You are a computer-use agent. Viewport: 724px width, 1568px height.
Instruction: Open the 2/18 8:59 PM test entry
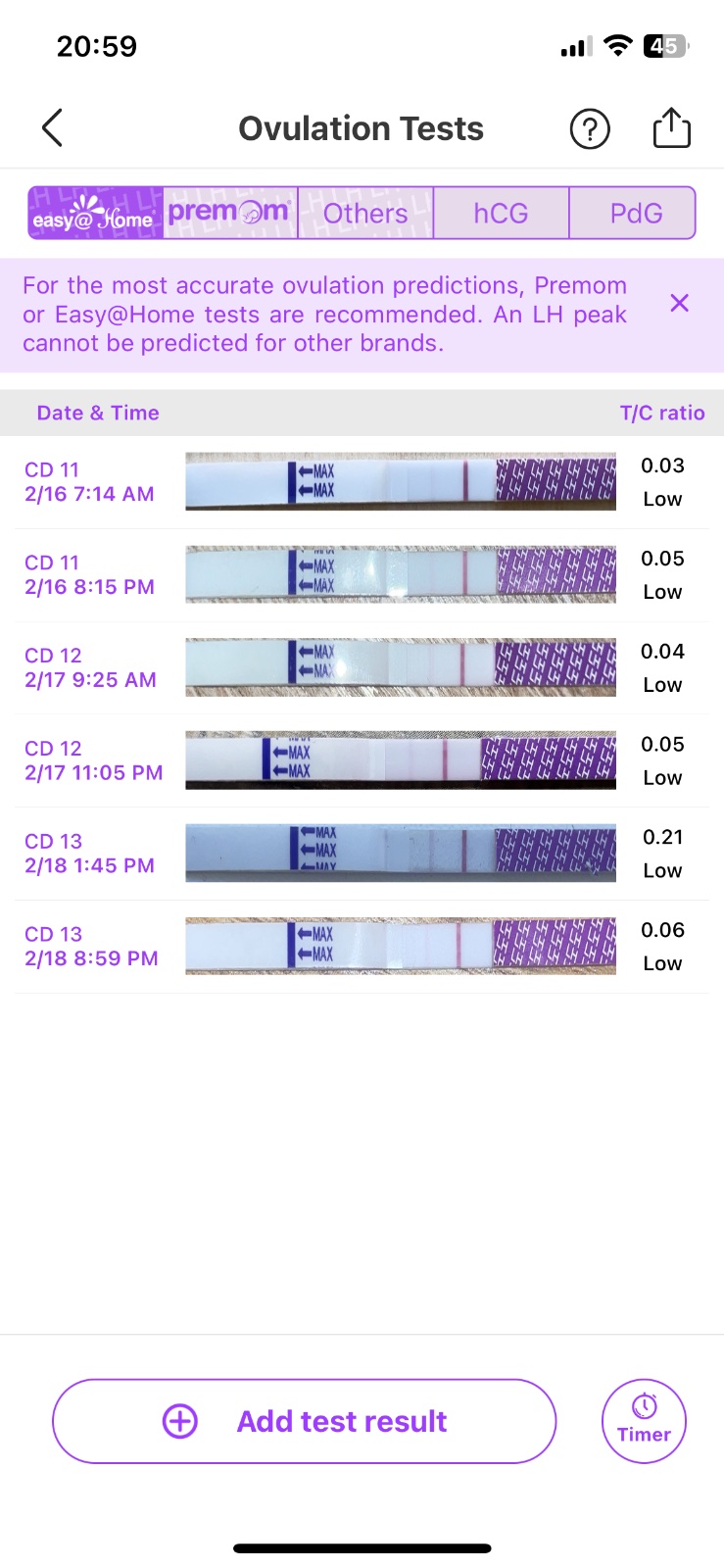pos(362,947)
